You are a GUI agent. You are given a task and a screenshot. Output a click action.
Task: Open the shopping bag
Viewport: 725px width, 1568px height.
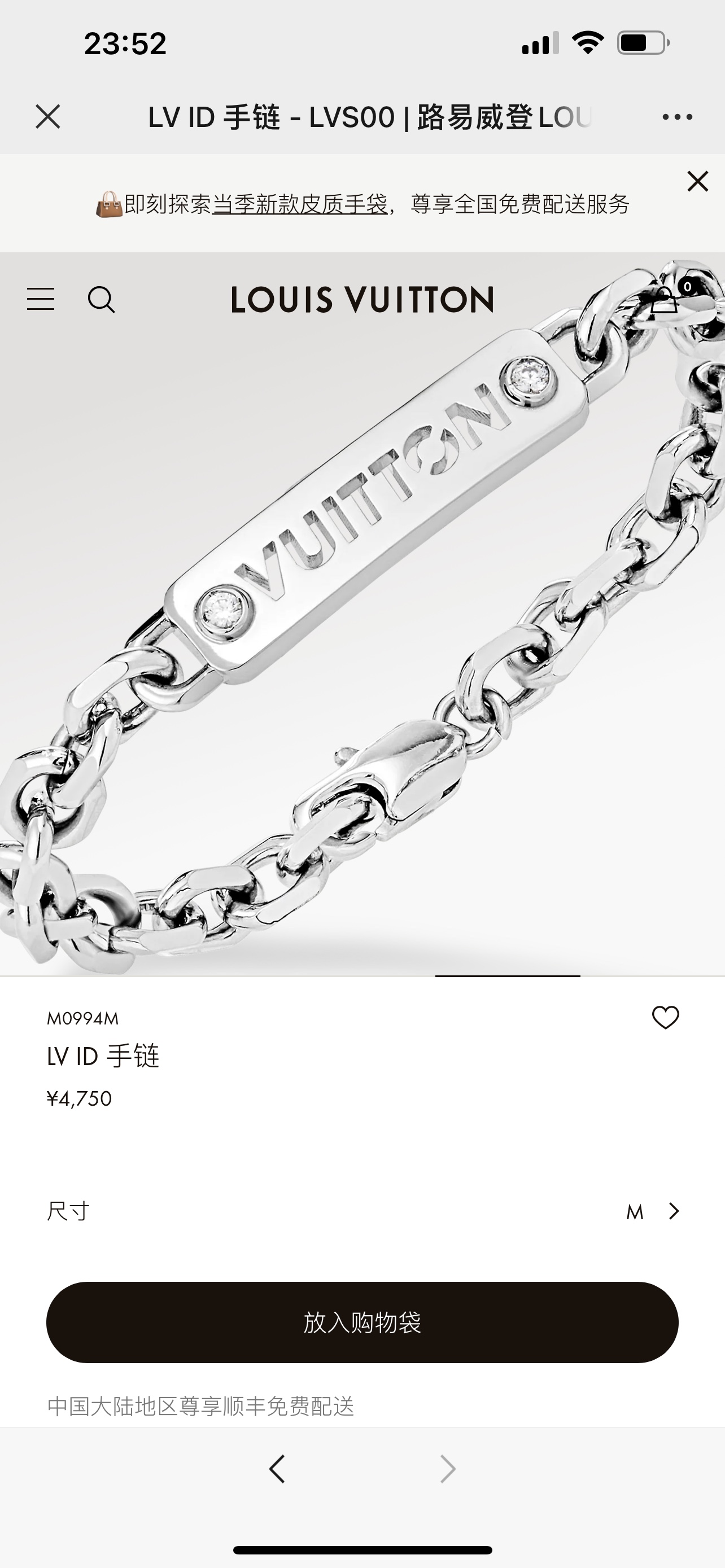[665, 300]
